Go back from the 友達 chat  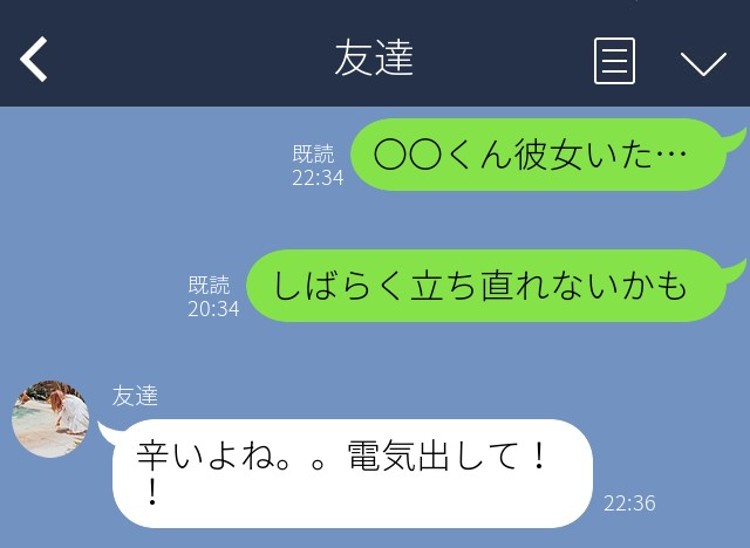tap(34, 60)
